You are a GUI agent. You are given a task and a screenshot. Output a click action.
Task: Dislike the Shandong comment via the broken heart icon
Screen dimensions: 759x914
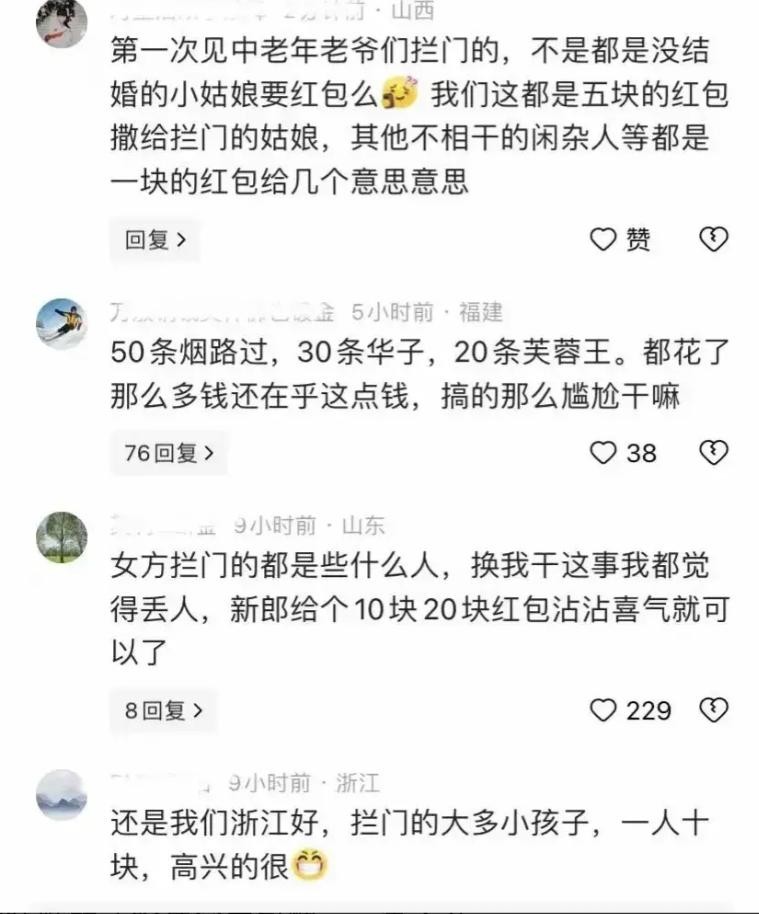(713, 711)
